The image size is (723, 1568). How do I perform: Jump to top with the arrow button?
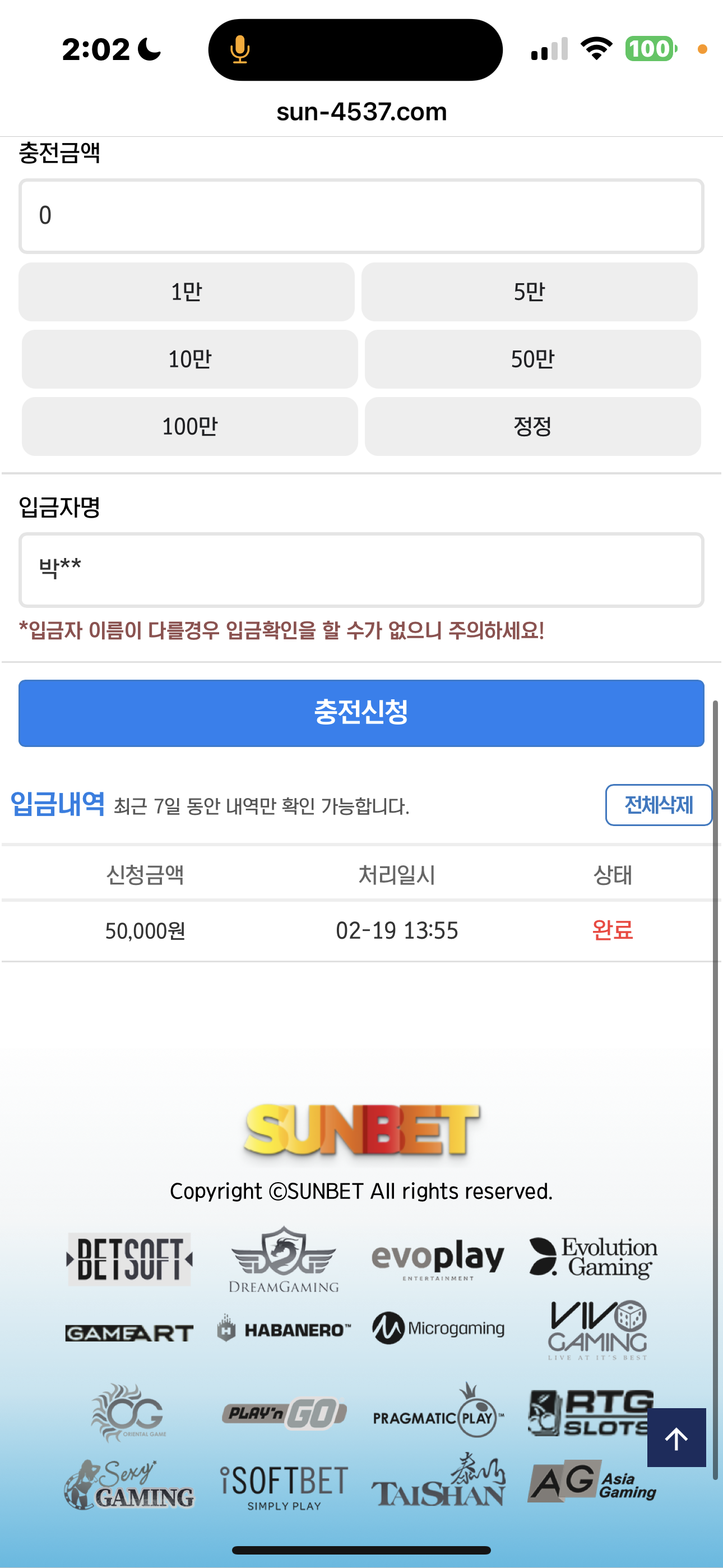(676, 1437)
